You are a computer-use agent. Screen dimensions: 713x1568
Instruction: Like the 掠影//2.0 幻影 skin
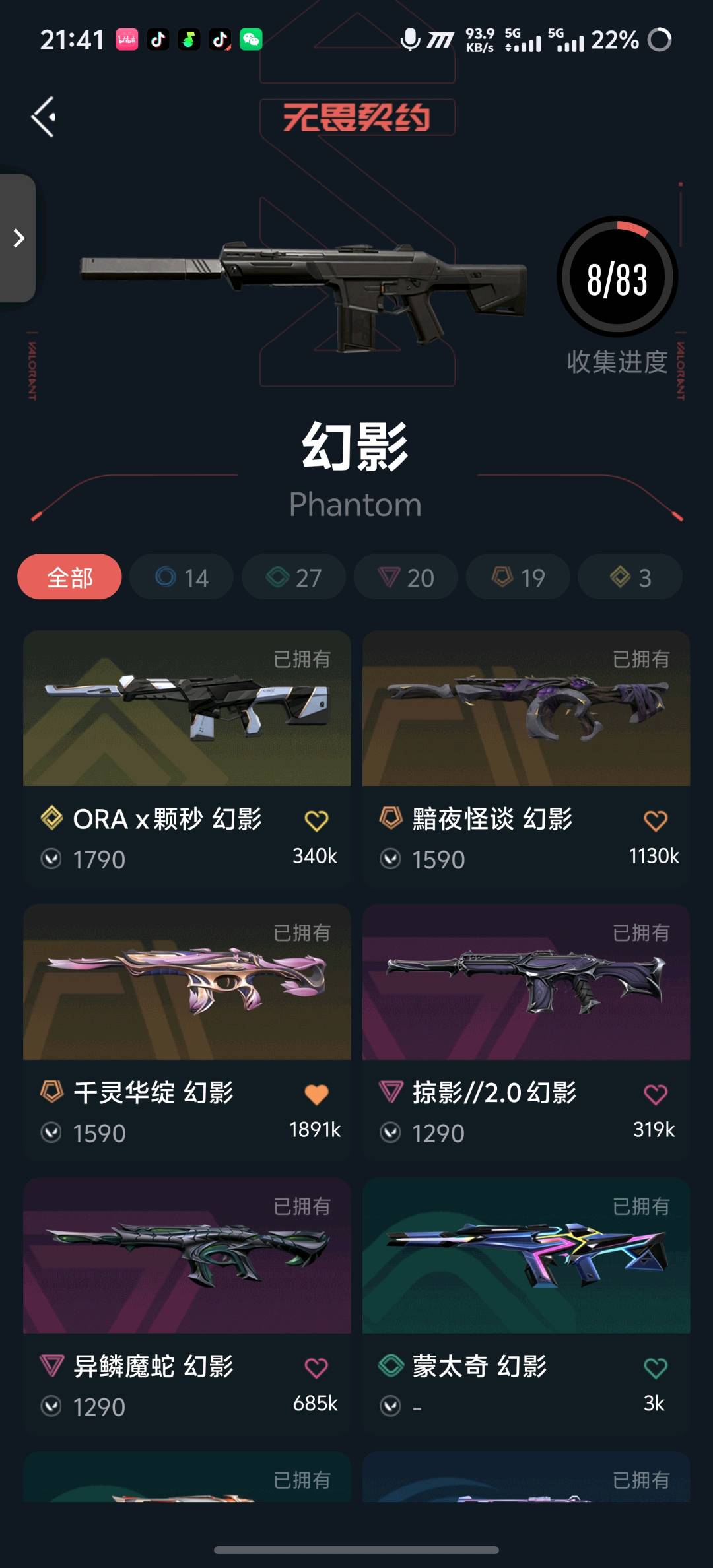tap(655, 1095)
